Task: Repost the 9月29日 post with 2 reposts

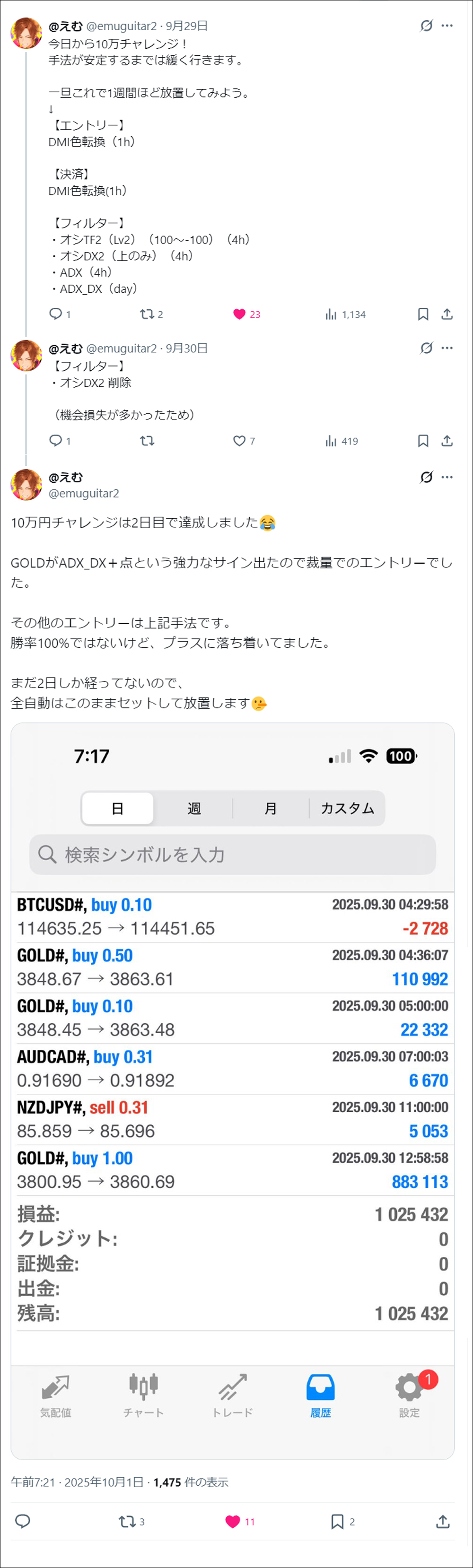Action: (x=147, y=314)
